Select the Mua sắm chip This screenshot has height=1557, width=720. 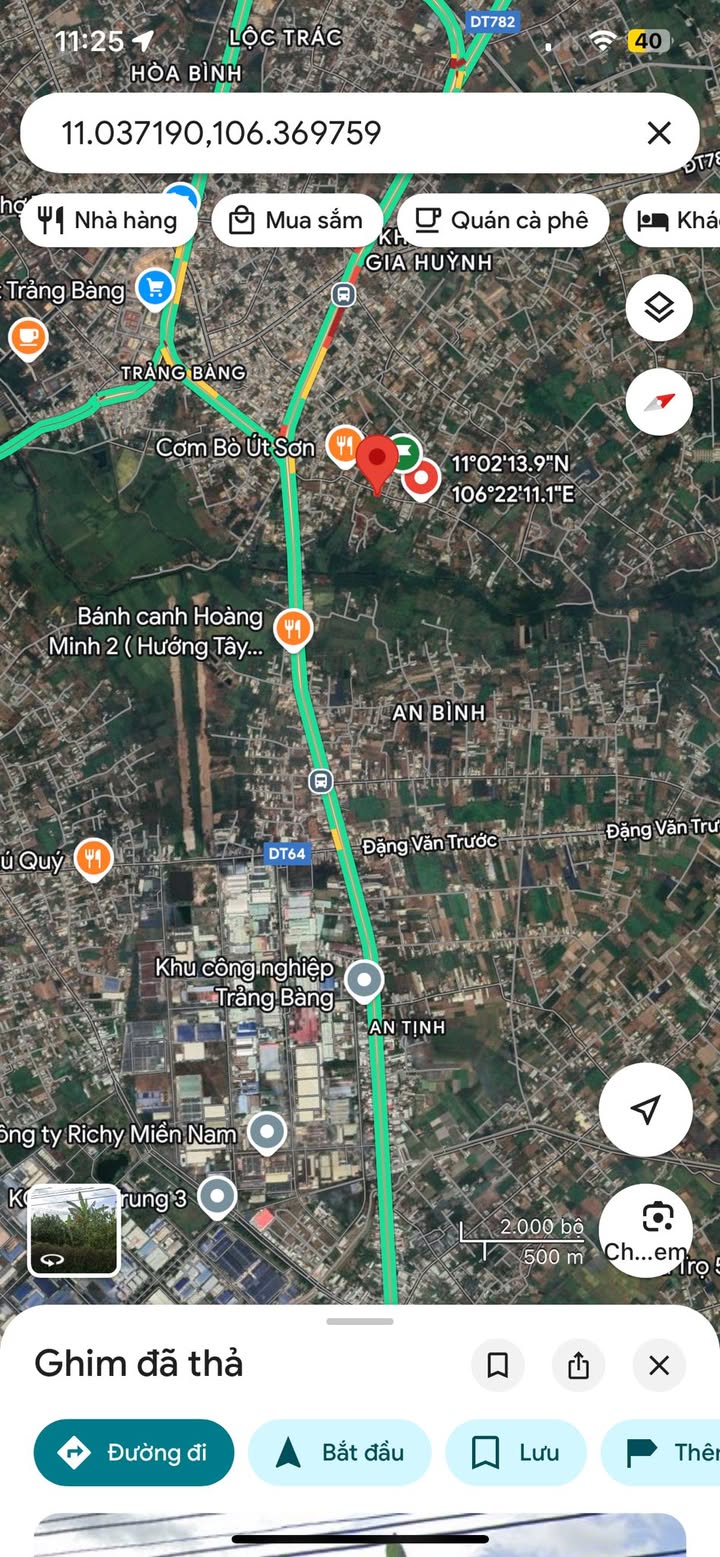point(297,221)
